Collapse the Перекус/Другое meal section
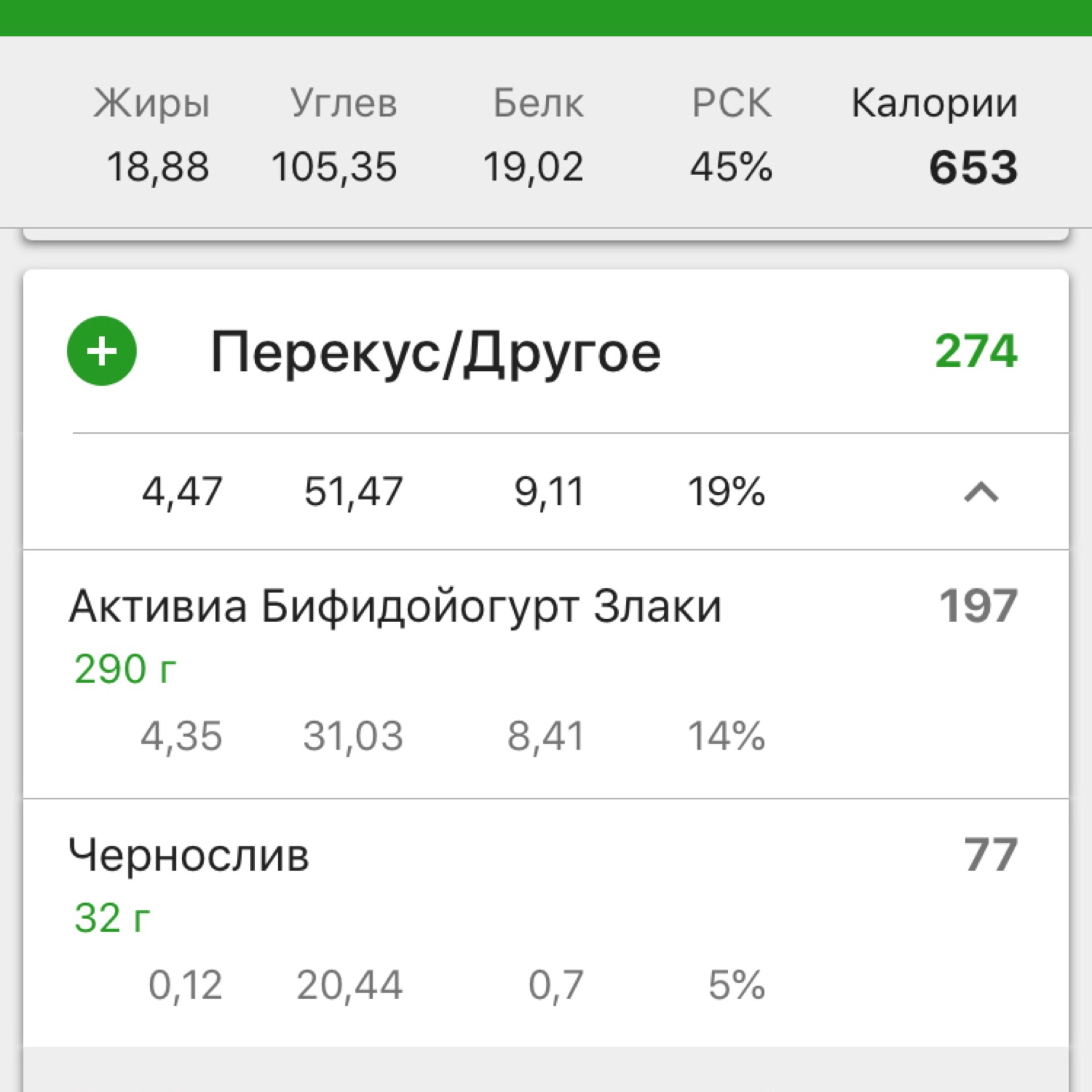Screen dimensions: 1092x1092 click(981, 493)
